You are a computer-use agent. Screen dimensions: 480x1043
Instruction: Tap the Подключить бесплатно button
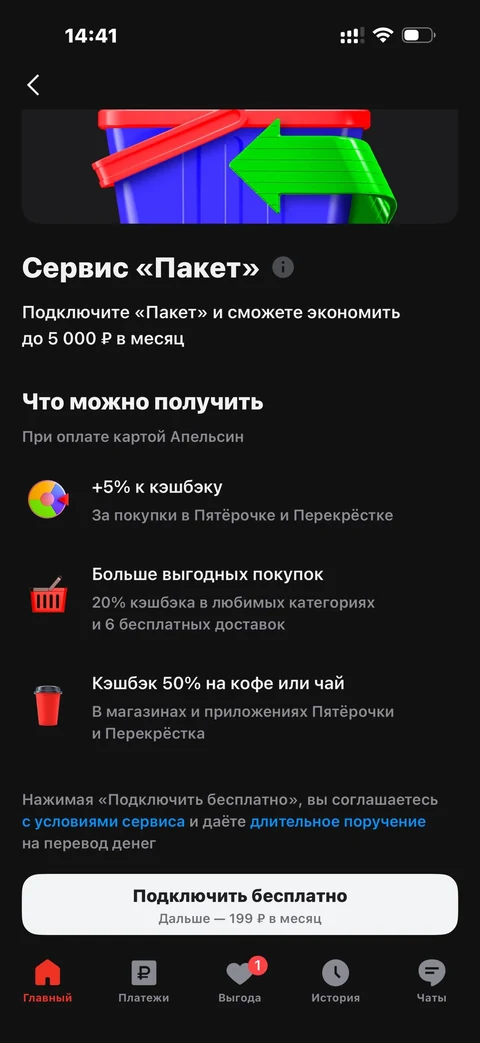240,905
